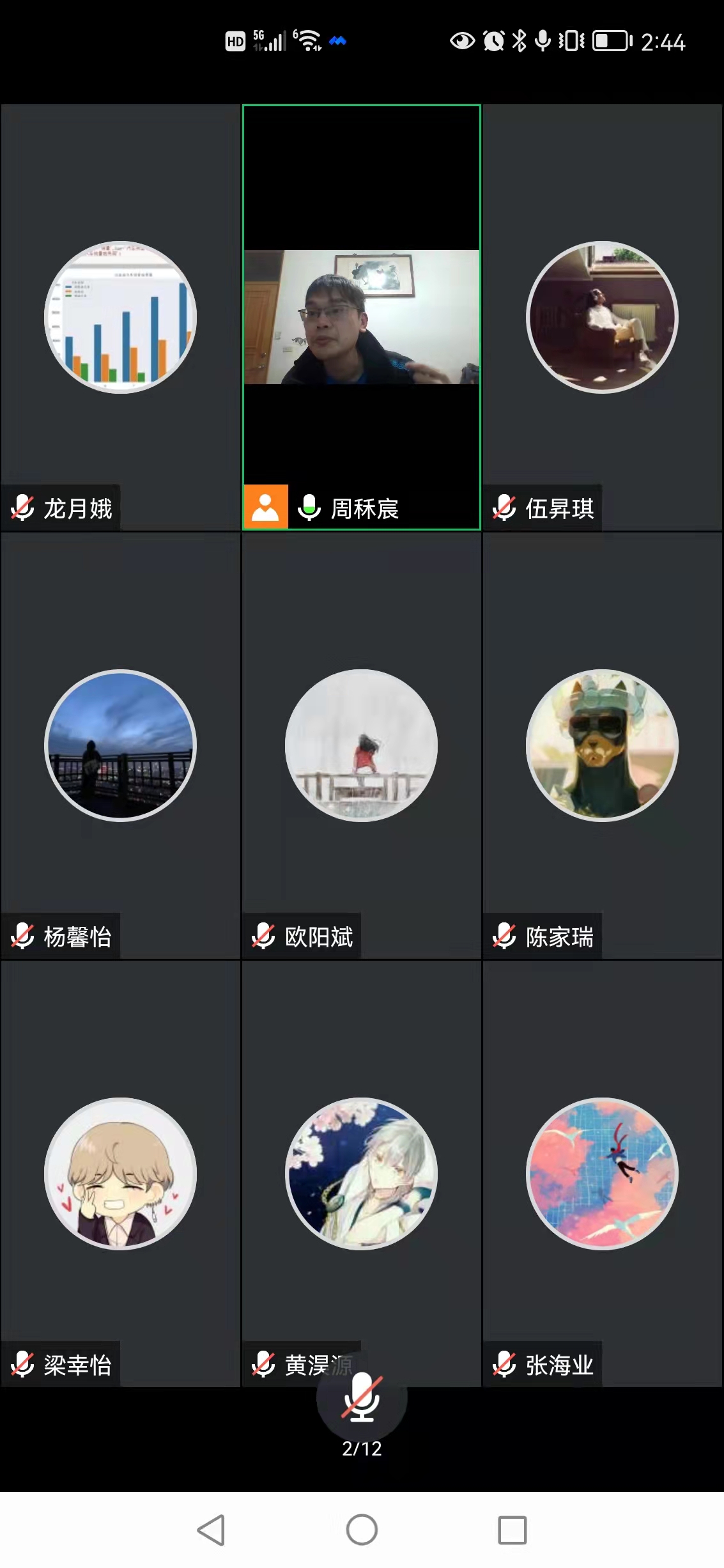Open 陈家瑞's participant tile
This screenshot has width=724, height=1568.
click(602, 745)
